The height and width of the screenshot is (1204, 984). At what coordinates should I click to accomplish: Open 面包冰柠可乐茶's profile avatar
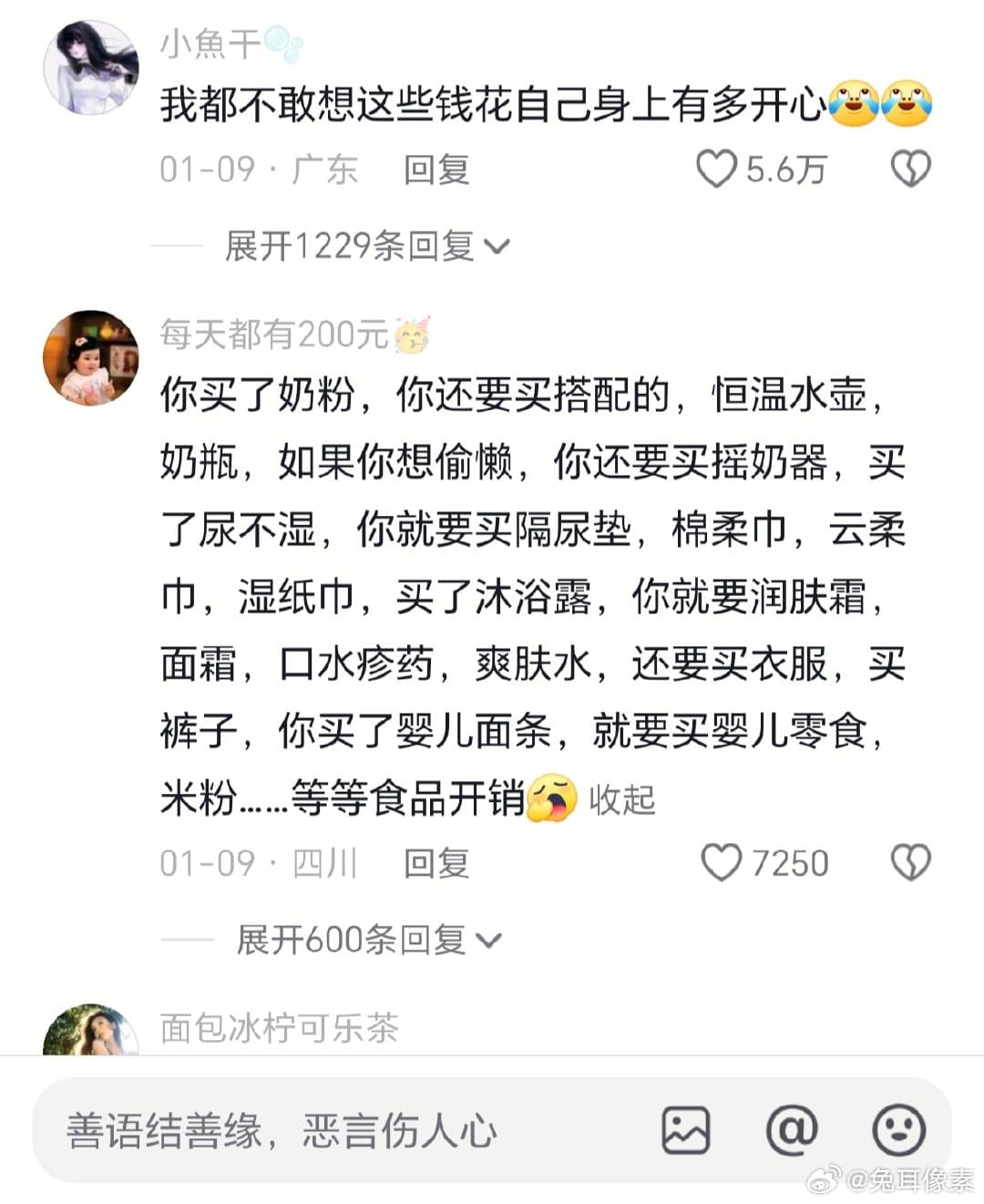[91, 1031]
